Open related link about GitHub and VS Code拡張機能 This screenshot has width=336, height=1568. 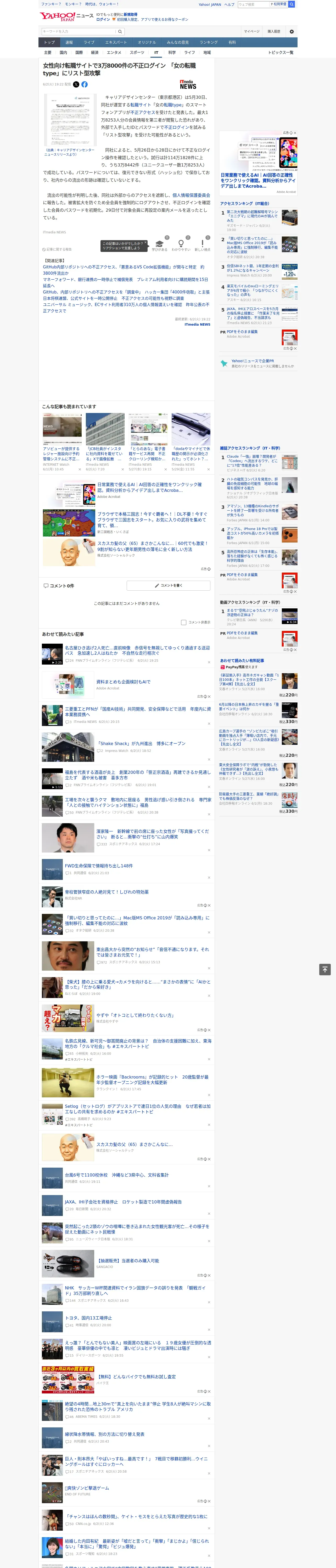[x=124, y=270]
